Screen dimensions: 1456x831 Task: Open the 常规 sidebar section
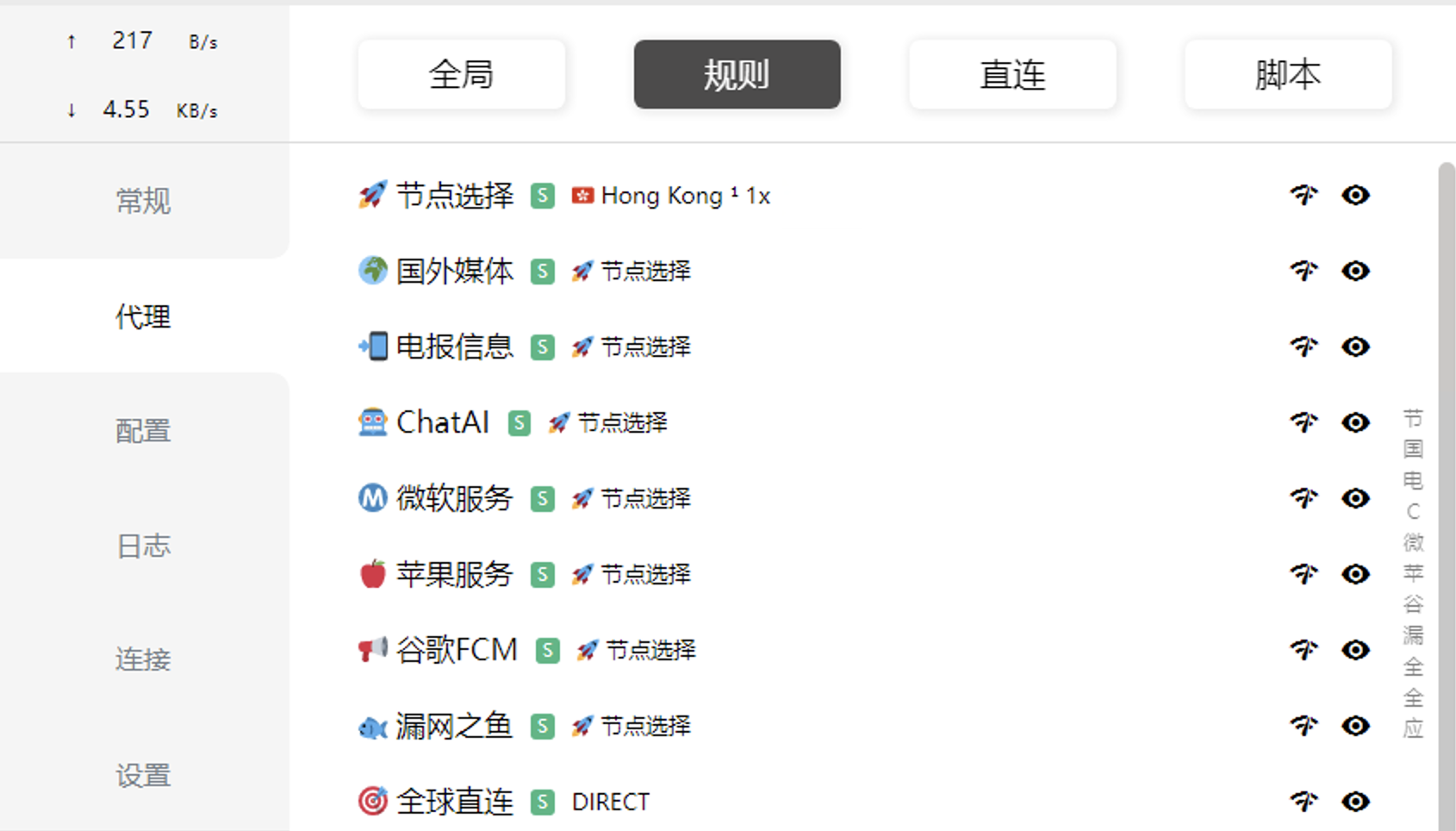(143, 201)
